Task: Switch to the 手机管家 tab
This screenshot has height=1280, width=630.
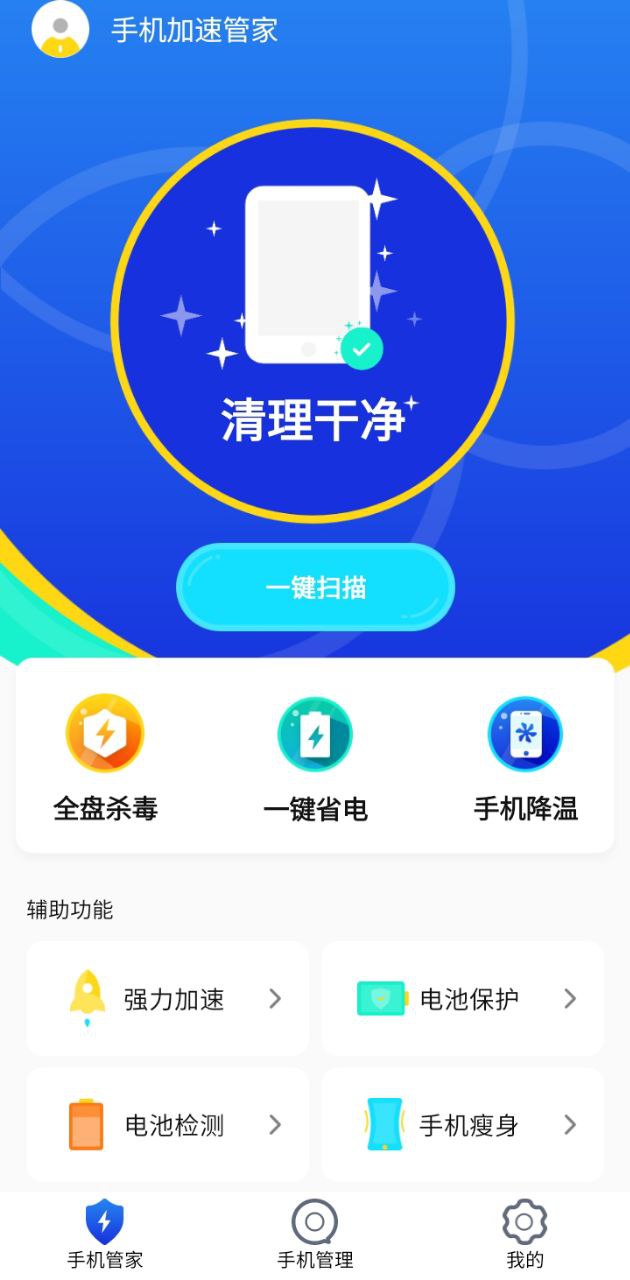Action: click(x=105, y=1234)
